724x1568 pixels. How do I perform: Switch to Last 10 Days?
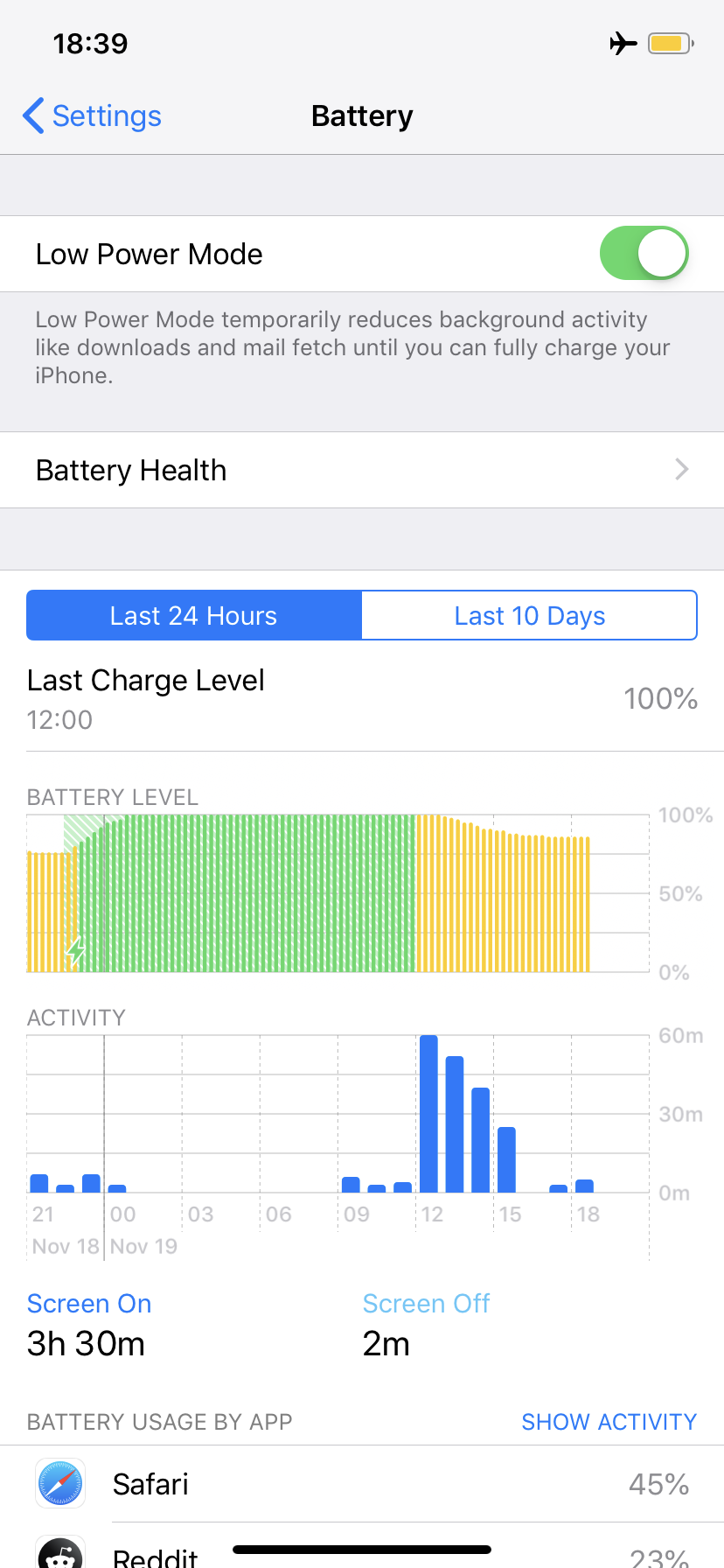(529, 615)
